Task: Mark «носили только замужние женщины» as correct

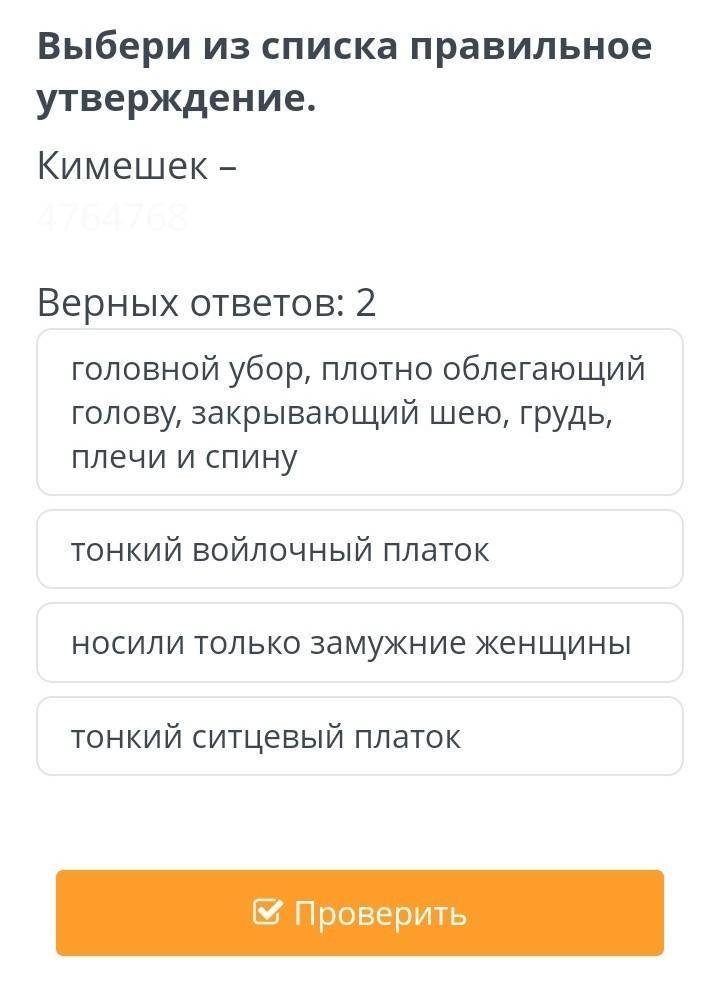Action: (x=359, y=642)
